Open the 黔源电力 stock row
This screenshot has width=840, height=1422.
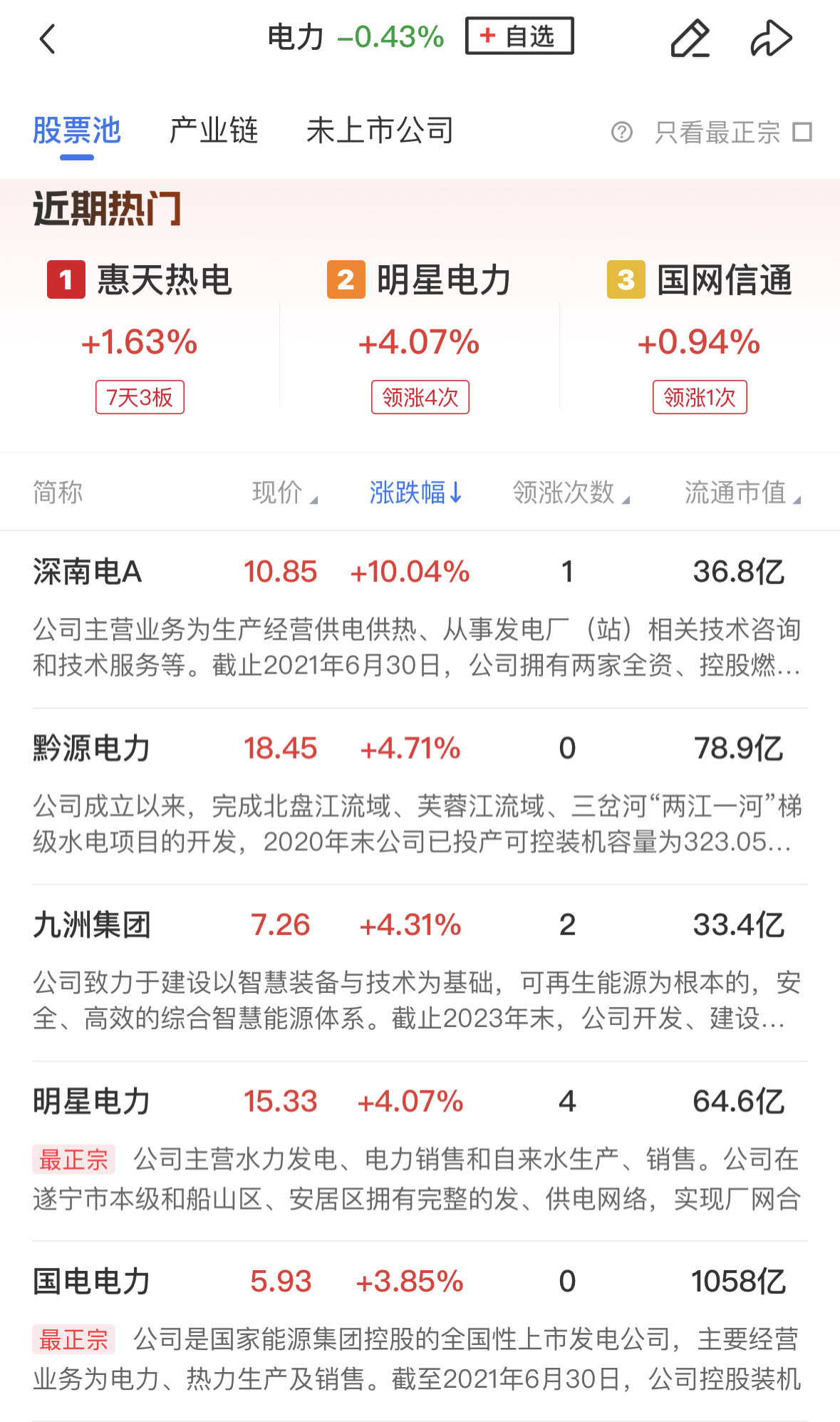coord(91,749)
